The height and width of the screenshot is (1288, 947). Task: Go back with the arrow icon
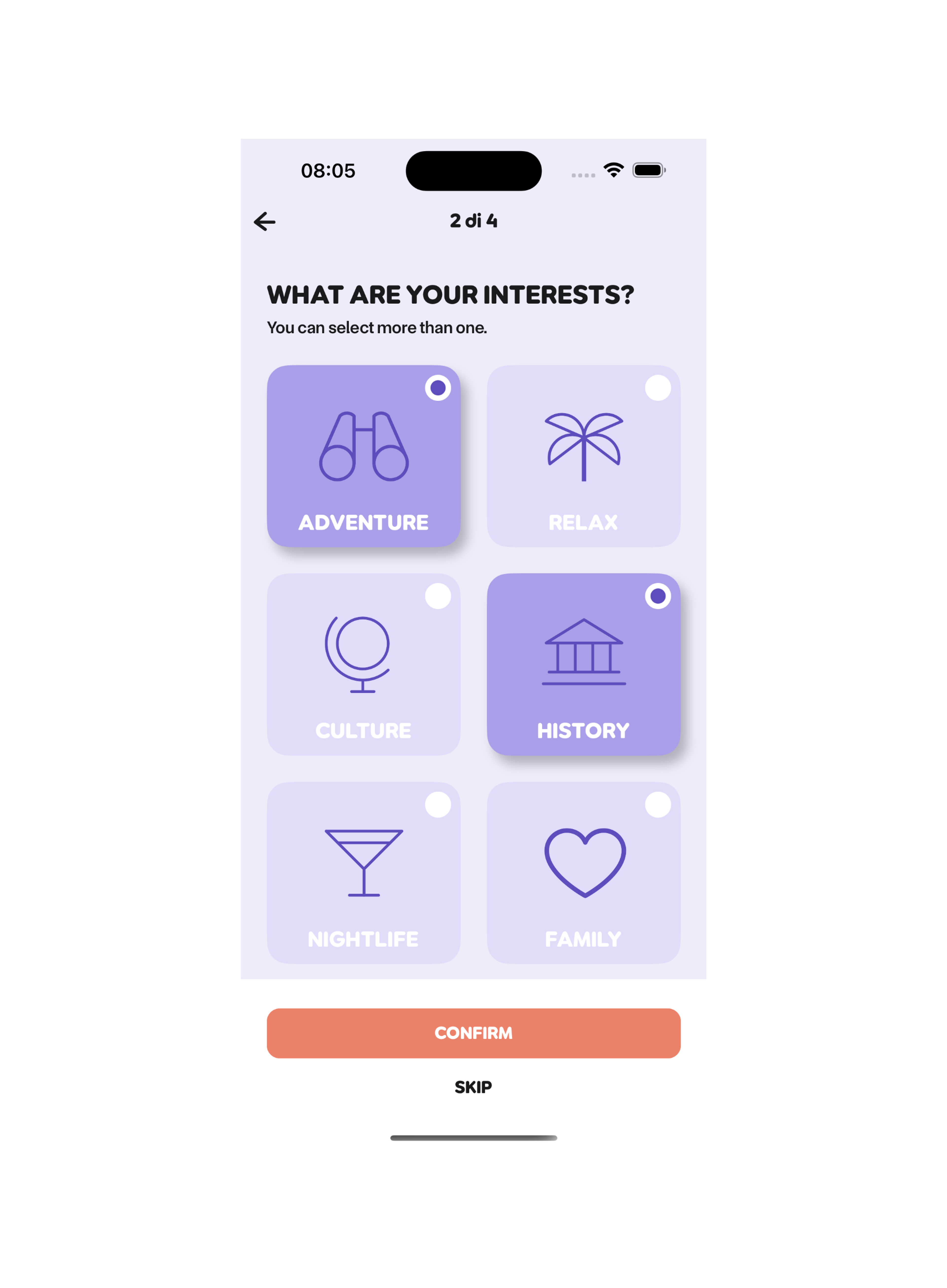point(264,221)
